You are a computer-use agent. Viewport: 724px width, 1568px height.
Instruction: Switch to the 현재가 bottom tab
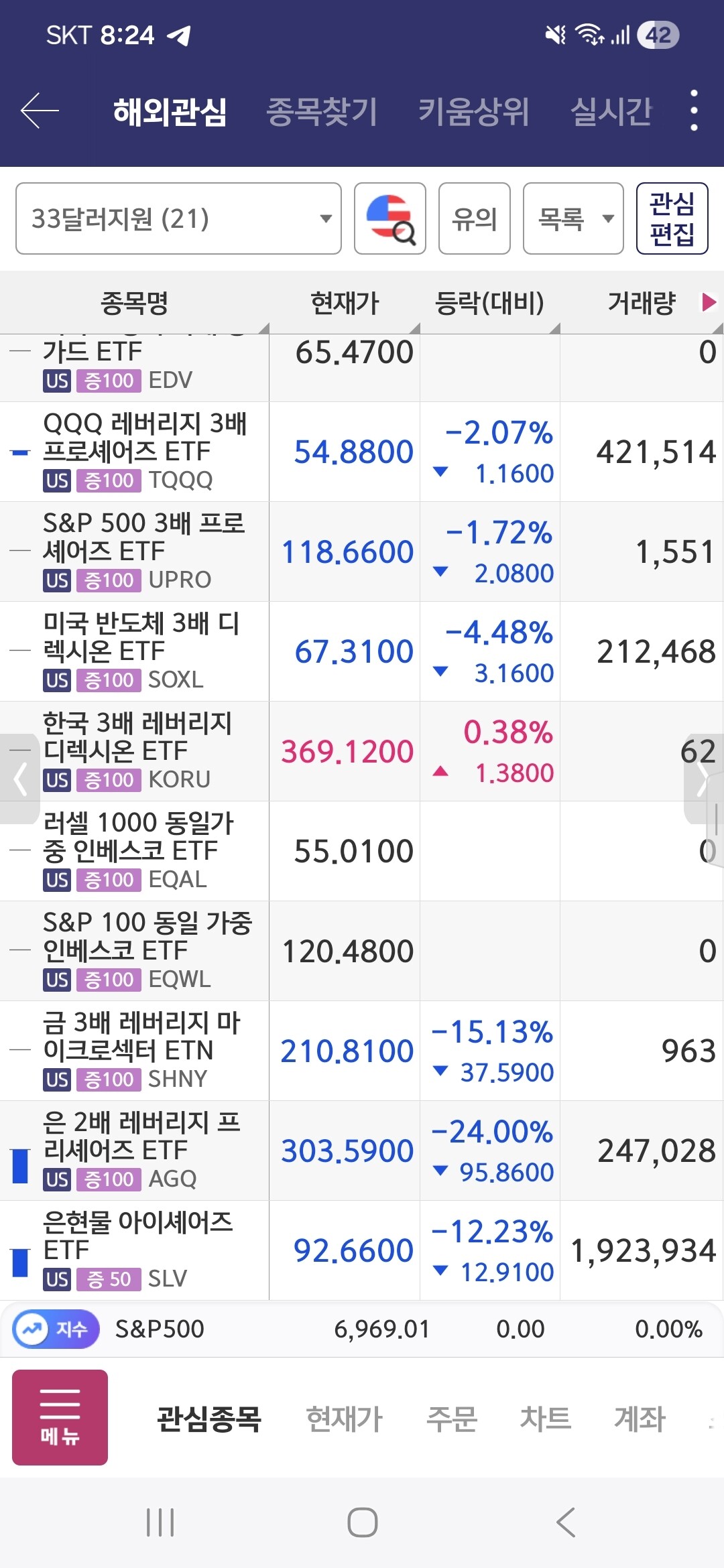(345, 1419)
